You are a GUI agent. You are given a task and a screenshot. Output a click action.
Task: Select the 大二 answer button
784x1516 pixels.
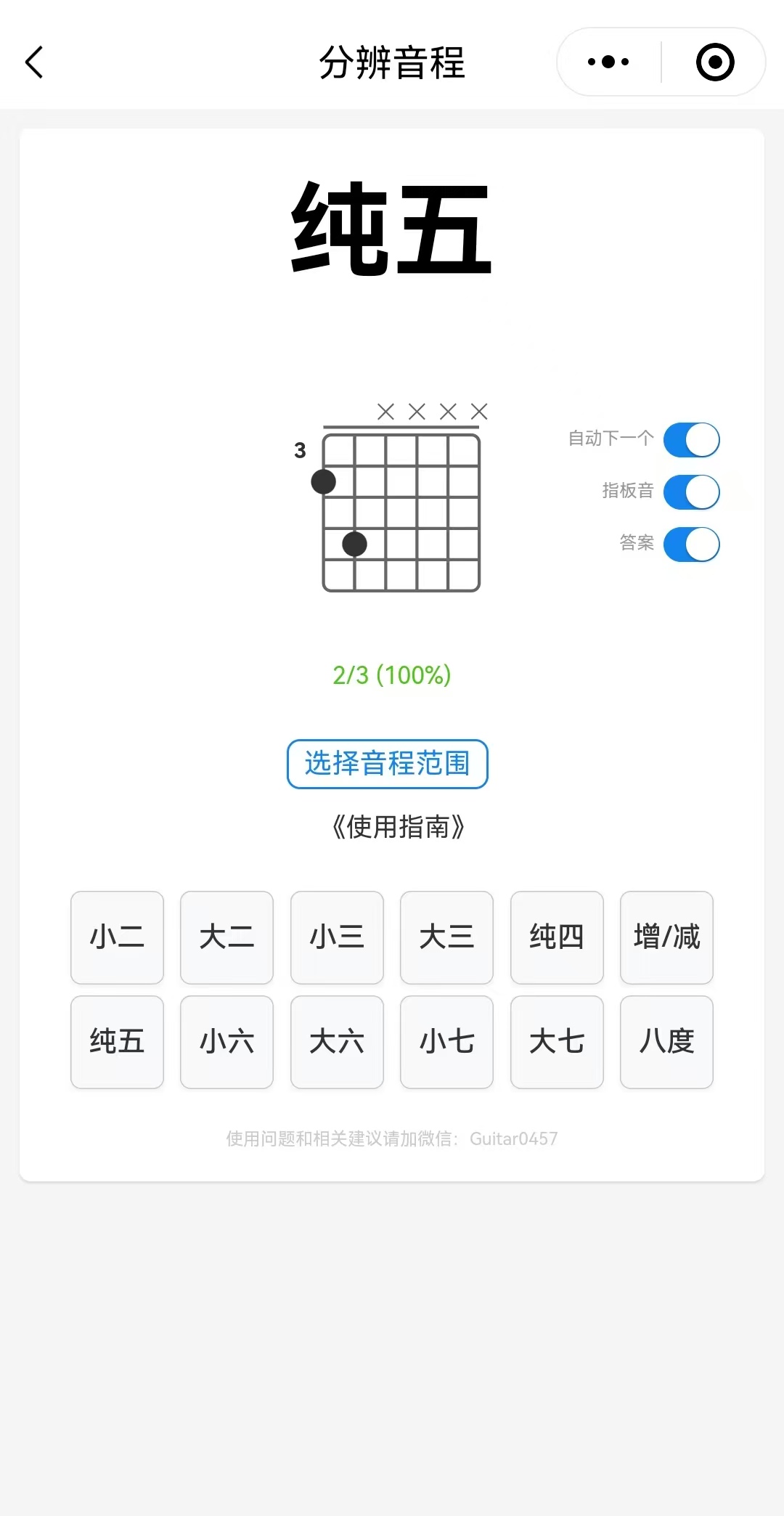[226, 937]
